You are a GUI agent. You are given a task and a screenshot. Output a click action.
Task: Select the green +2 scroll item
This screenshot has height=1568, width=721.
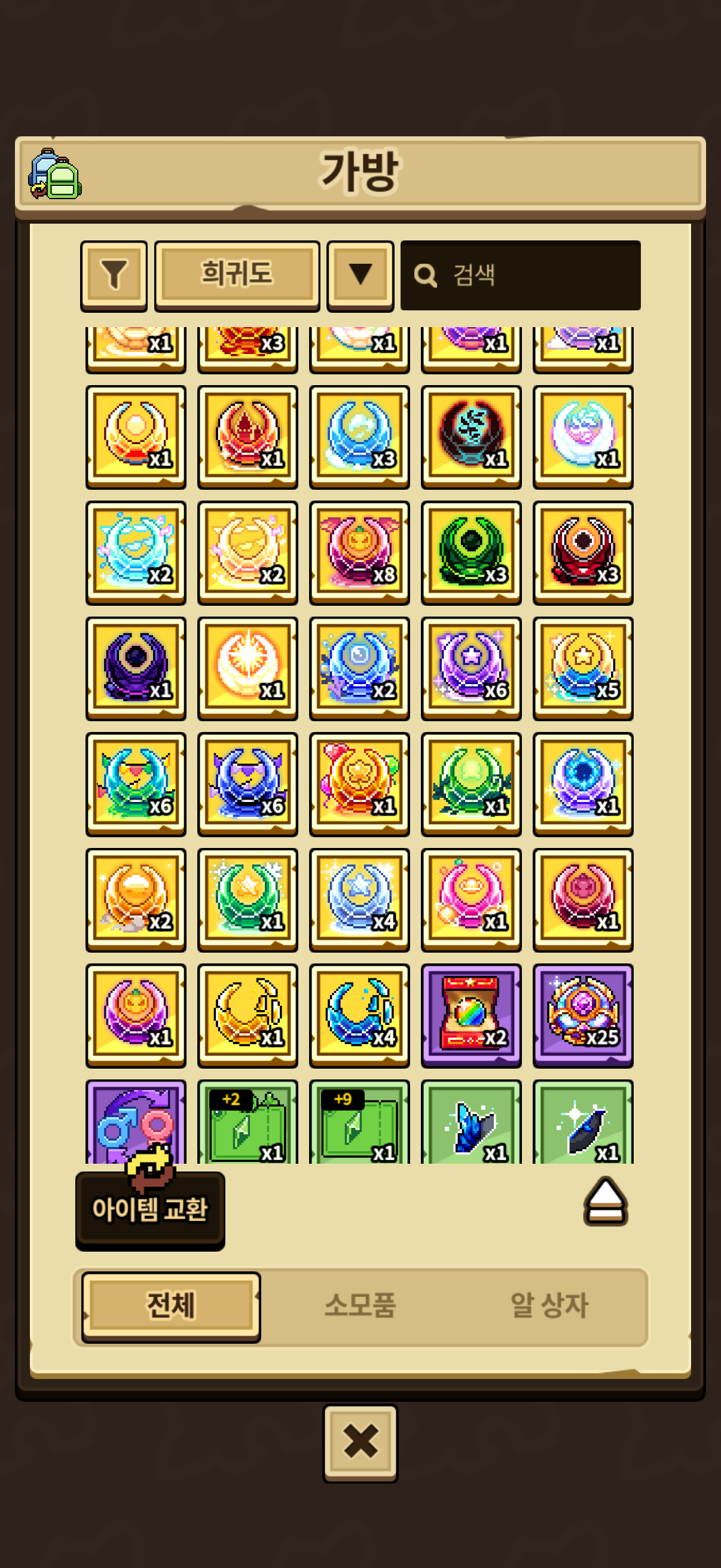click(247, 1124)
